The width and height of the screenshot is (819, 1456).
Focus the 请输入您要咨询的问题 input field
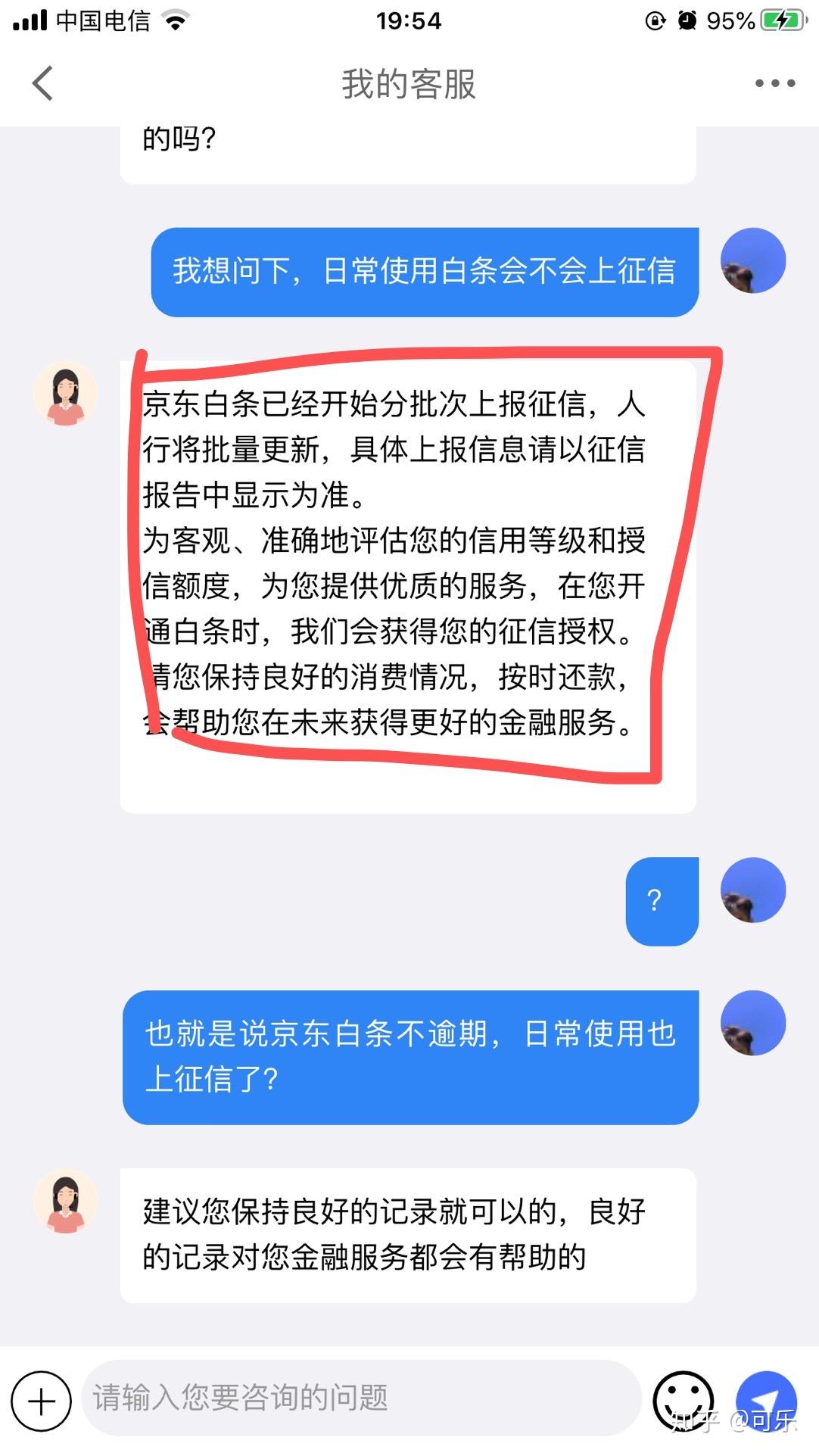[361, 1398]
